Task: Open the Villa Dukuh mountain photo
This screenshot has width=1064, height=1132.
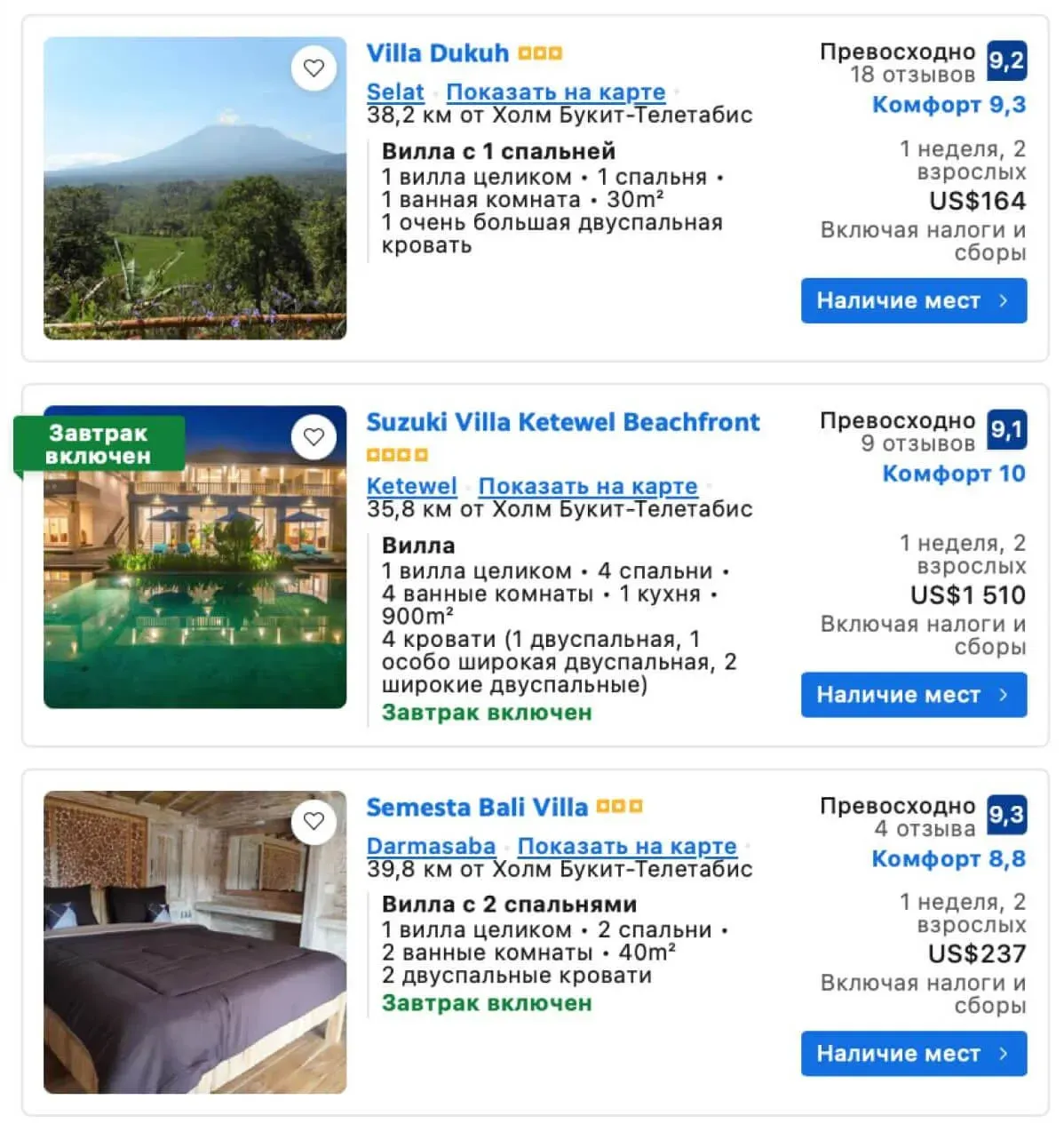Action: click(195, 213)
